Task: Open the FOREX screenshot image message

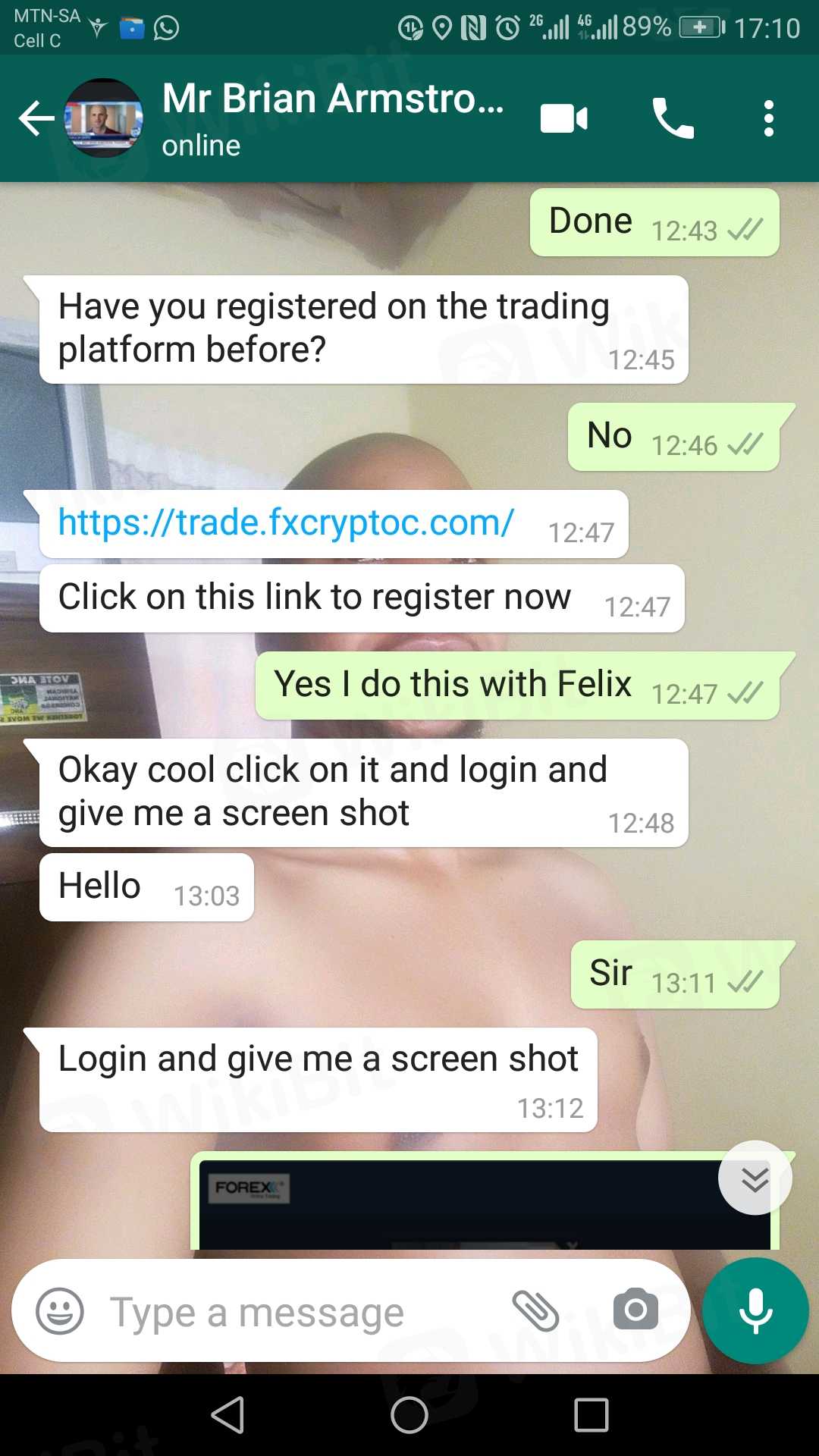Action: [455, 1207]
